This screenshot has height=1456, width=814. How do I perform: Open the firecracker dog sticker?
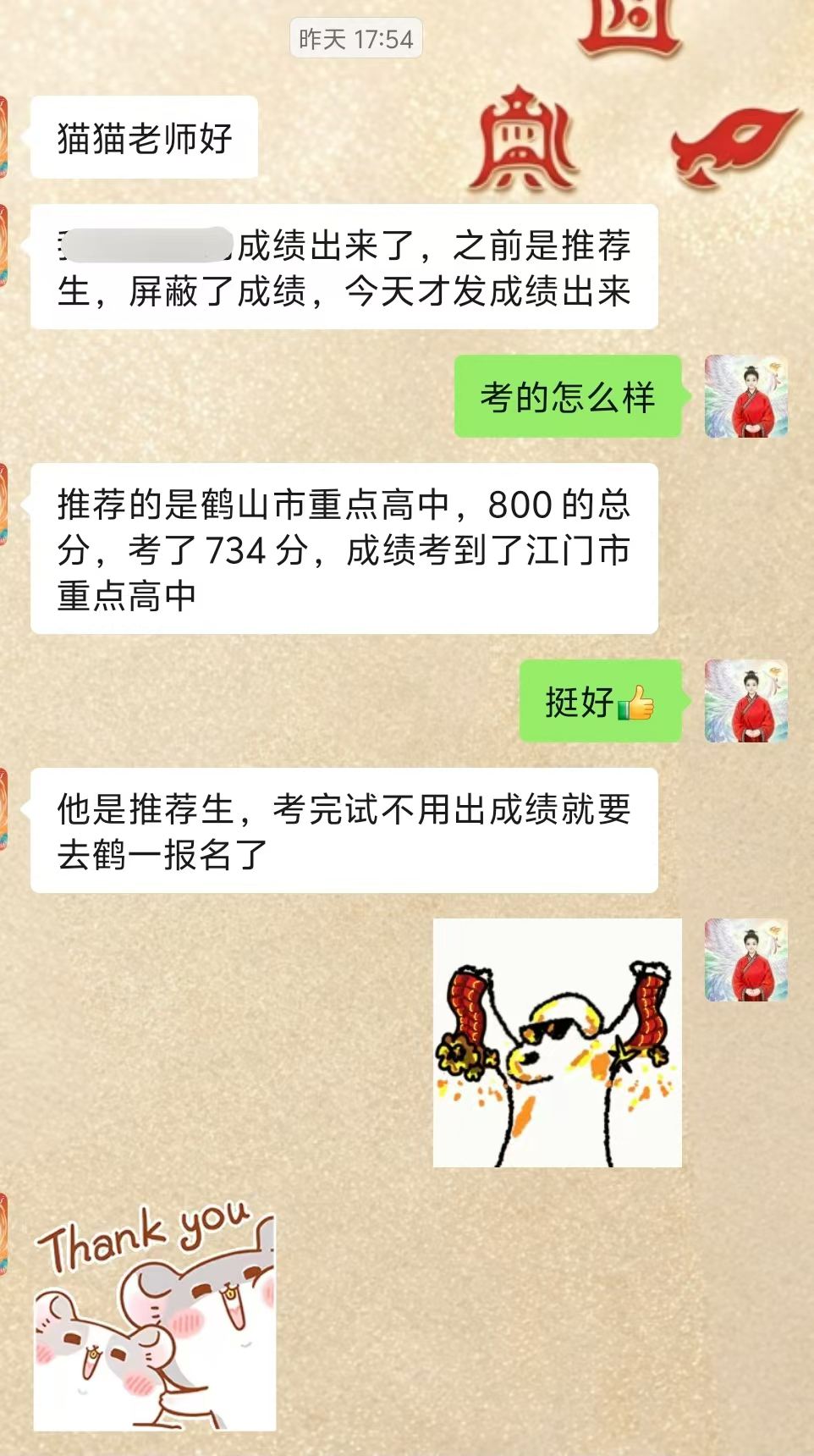(x=558, y=1043)
